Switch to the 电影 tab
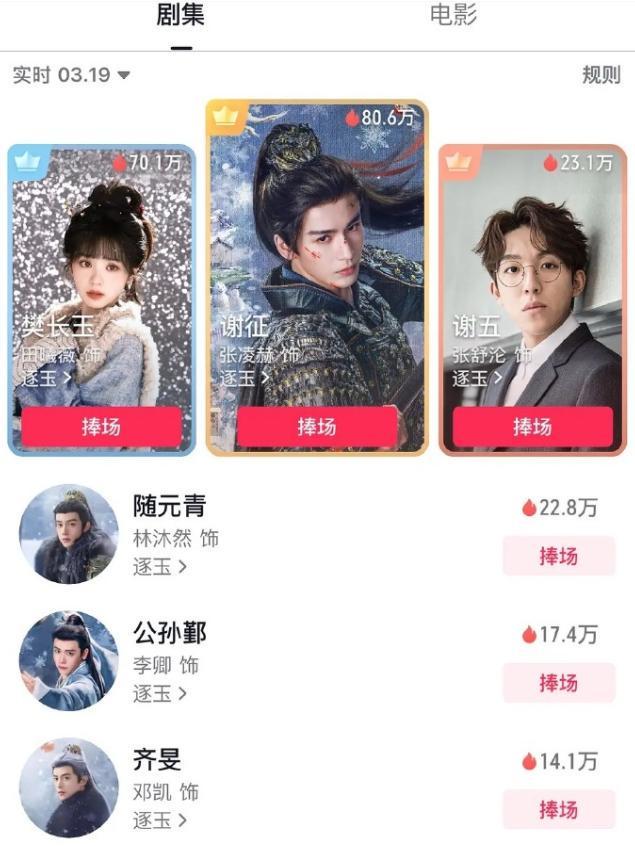This screenshot has width=635, height=846. click(x=453, y=16)
